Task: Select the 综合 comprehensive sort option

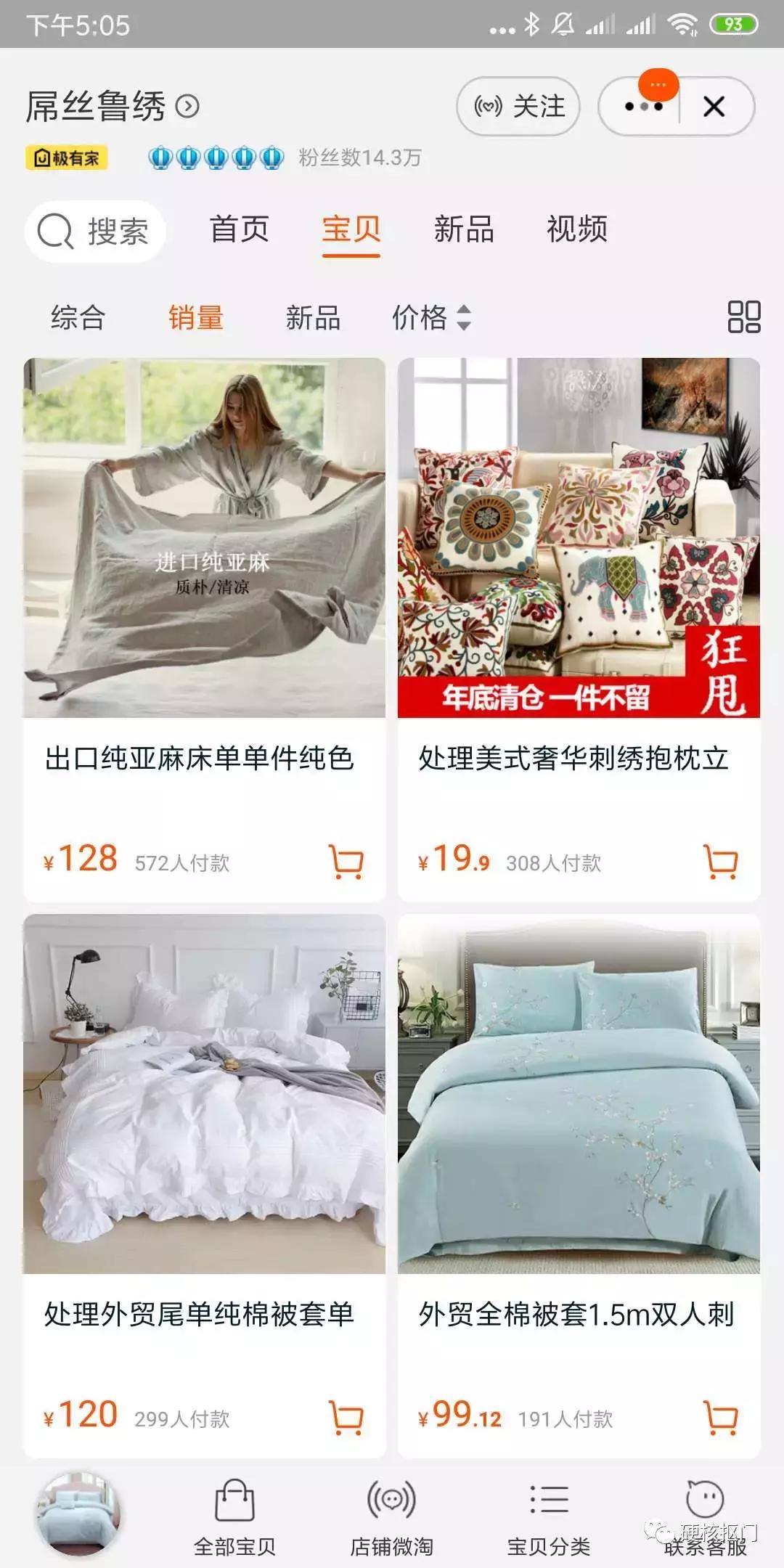Action: click(x=78, y=318)
